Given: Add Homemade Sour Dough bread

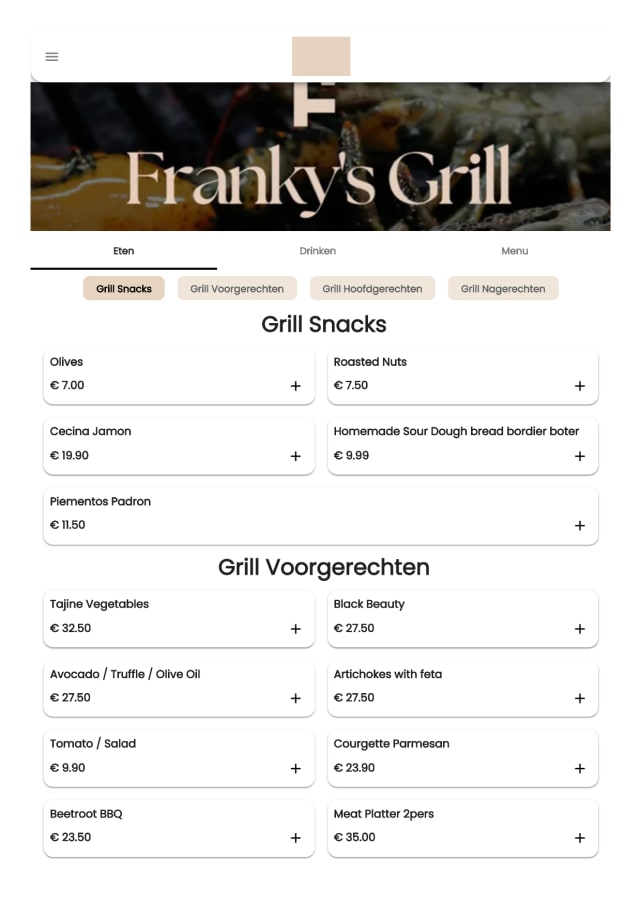Looking at the screenshot, I should coord(579,456).
